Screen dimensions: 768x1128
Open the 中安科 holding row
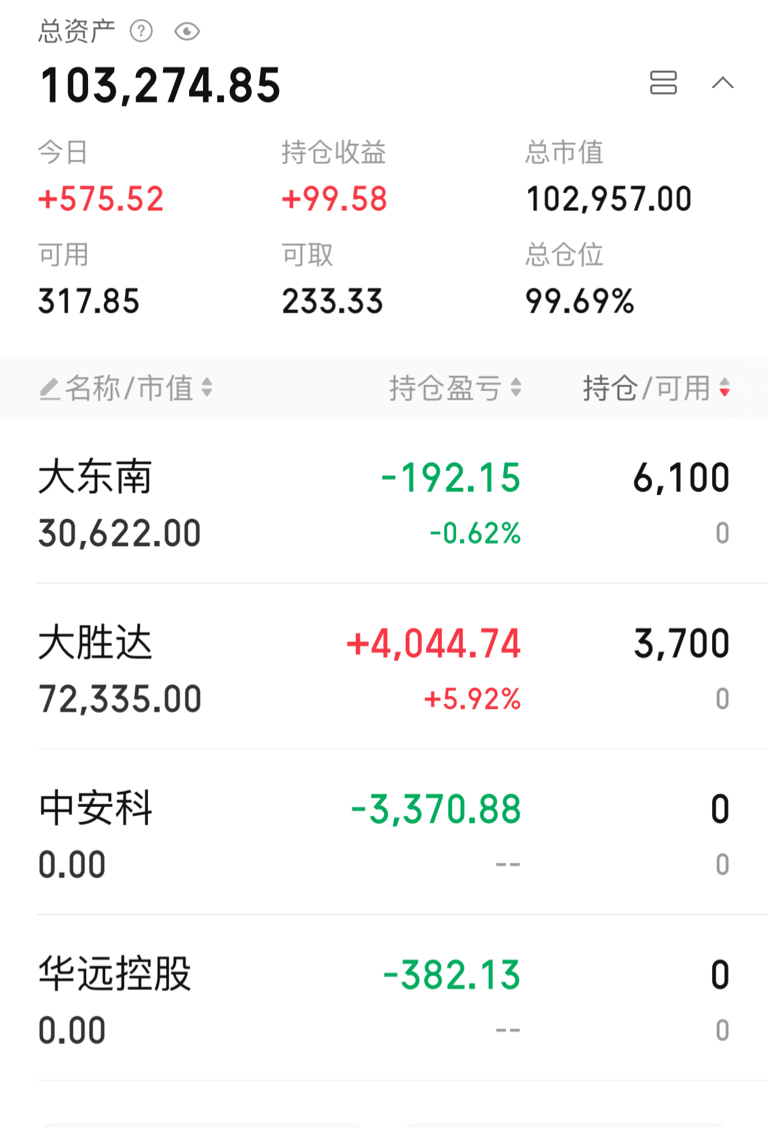click(x=384, y=832)
